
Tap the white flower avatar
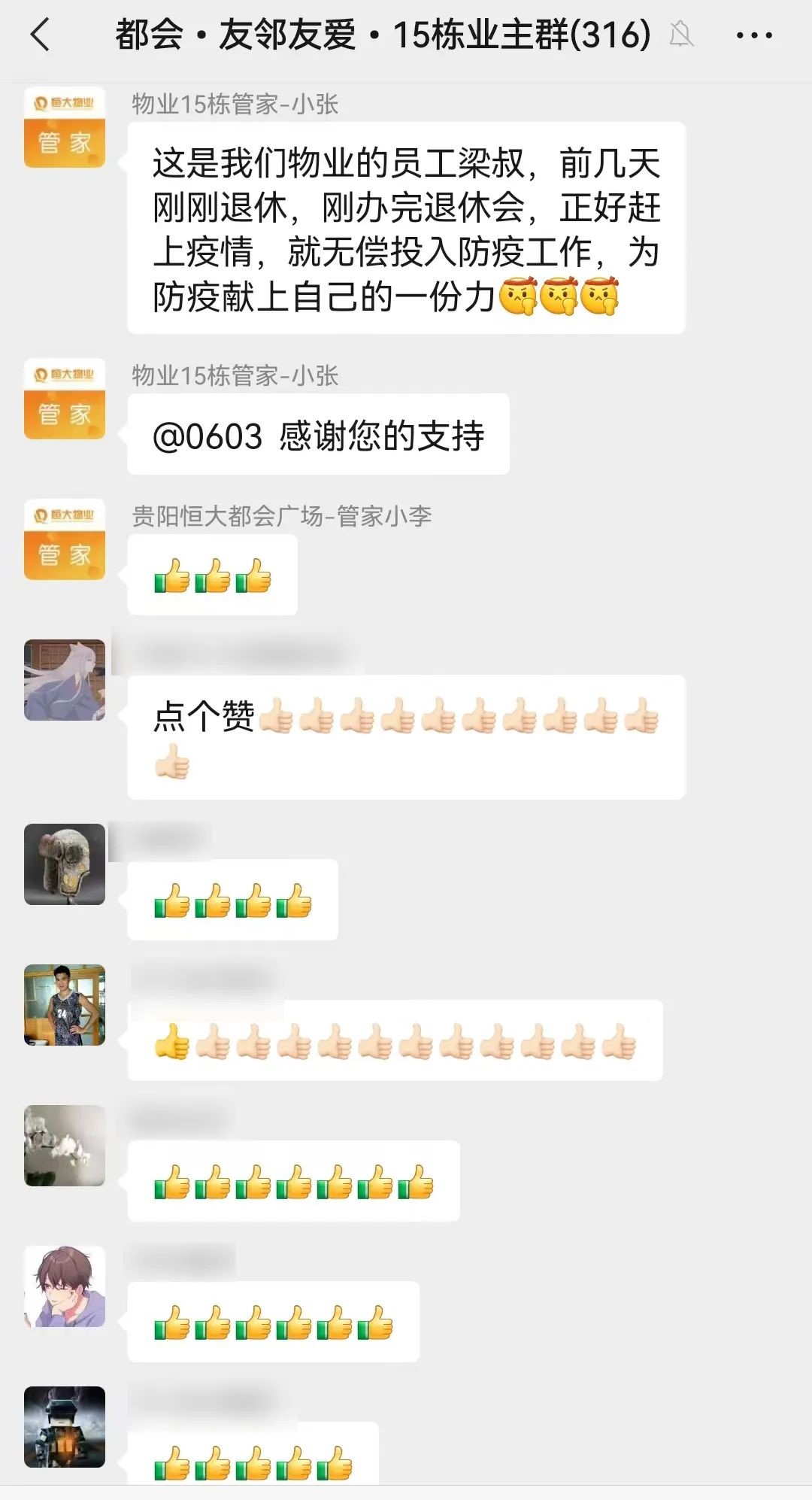65,1146
